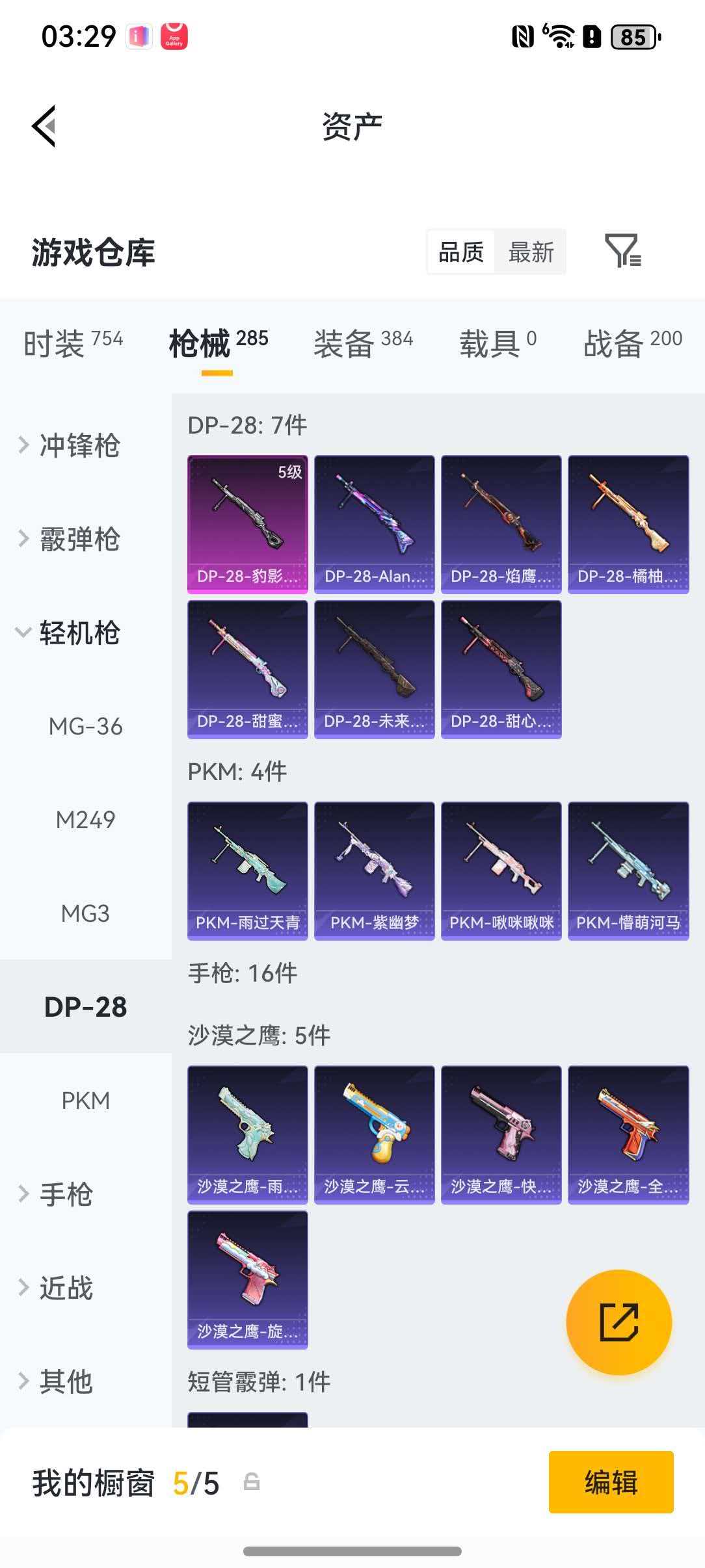Tap the battery indicator in status bar
The height and width of the screenshot is (1568, 705).
[x=632, y=37]
